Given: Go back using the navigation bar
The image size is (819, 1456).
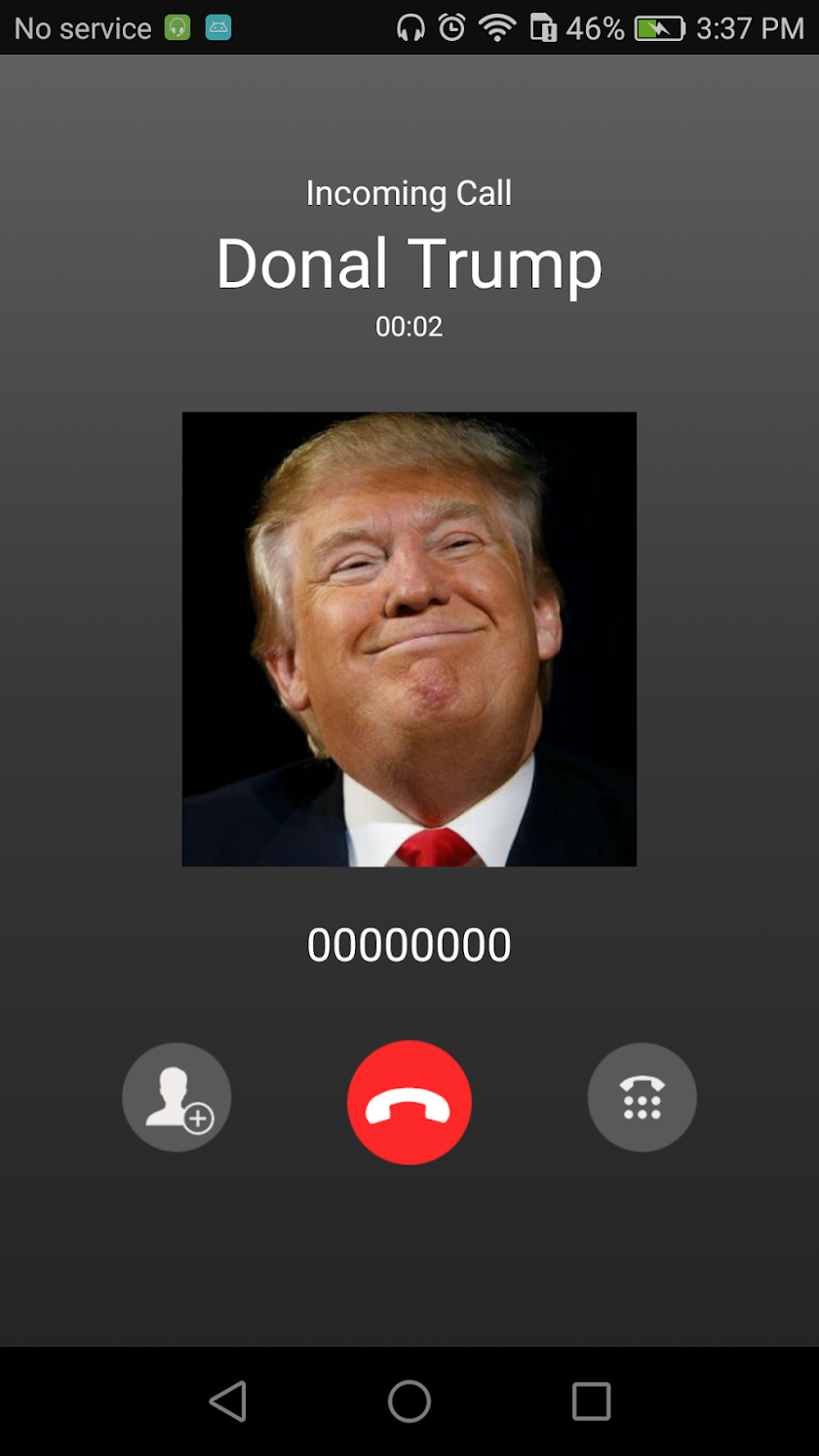Looking at the screenshot, I should tap(228, 1401).
